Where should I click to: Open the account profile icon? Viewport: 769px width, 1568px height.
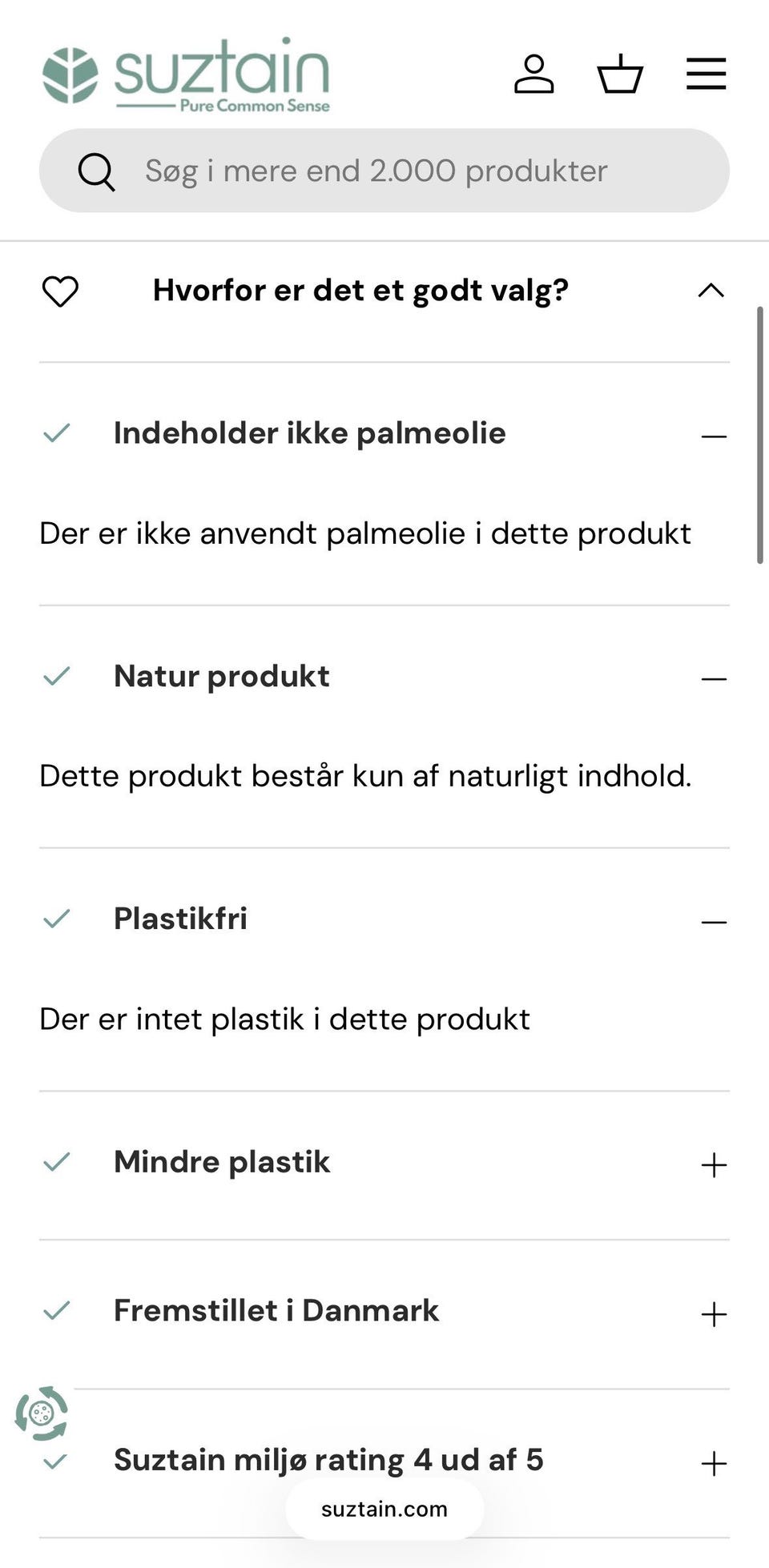coord(535,74)
